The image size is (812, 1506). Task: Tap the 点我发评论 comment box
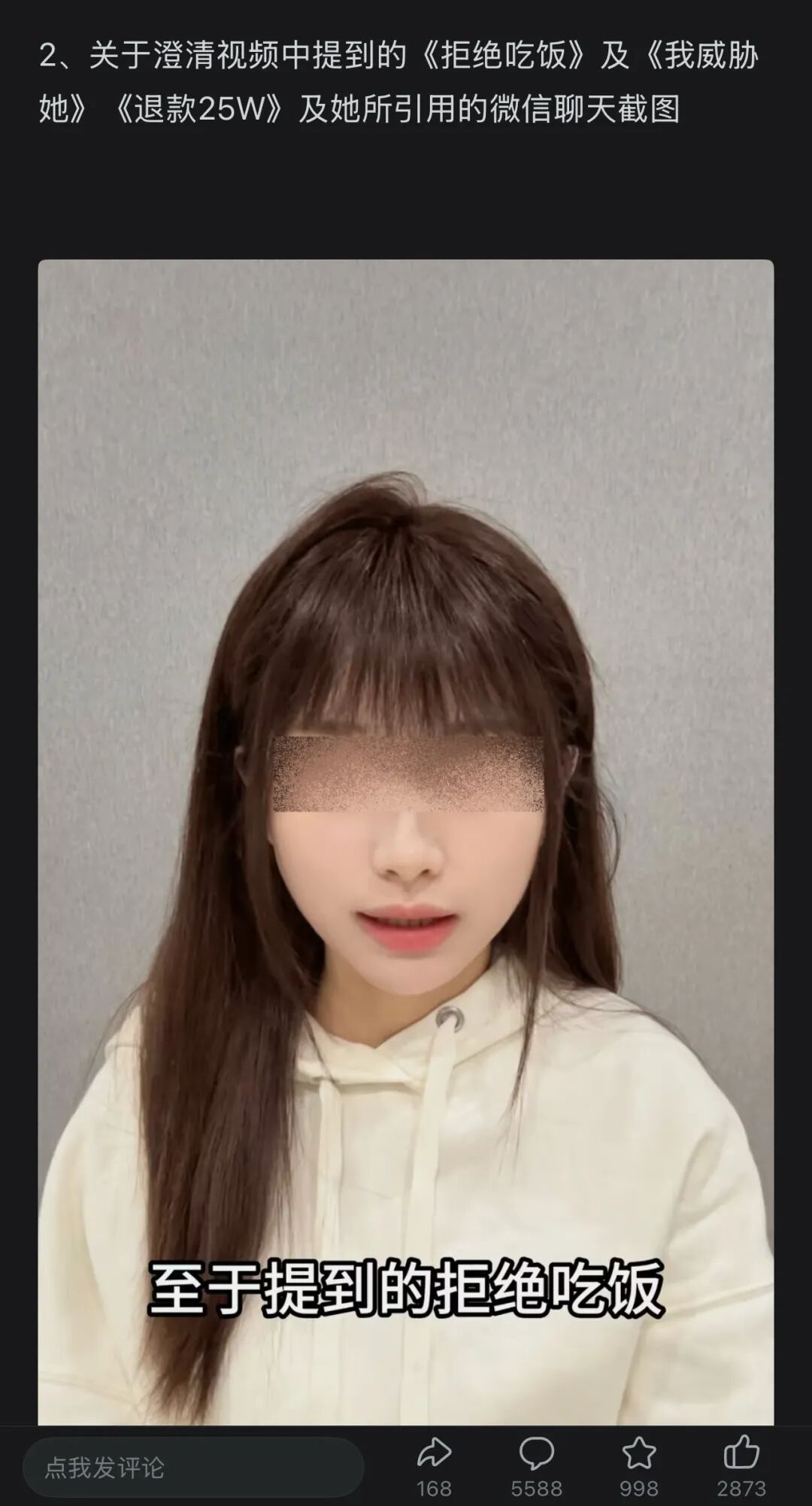pos(192,1467)
